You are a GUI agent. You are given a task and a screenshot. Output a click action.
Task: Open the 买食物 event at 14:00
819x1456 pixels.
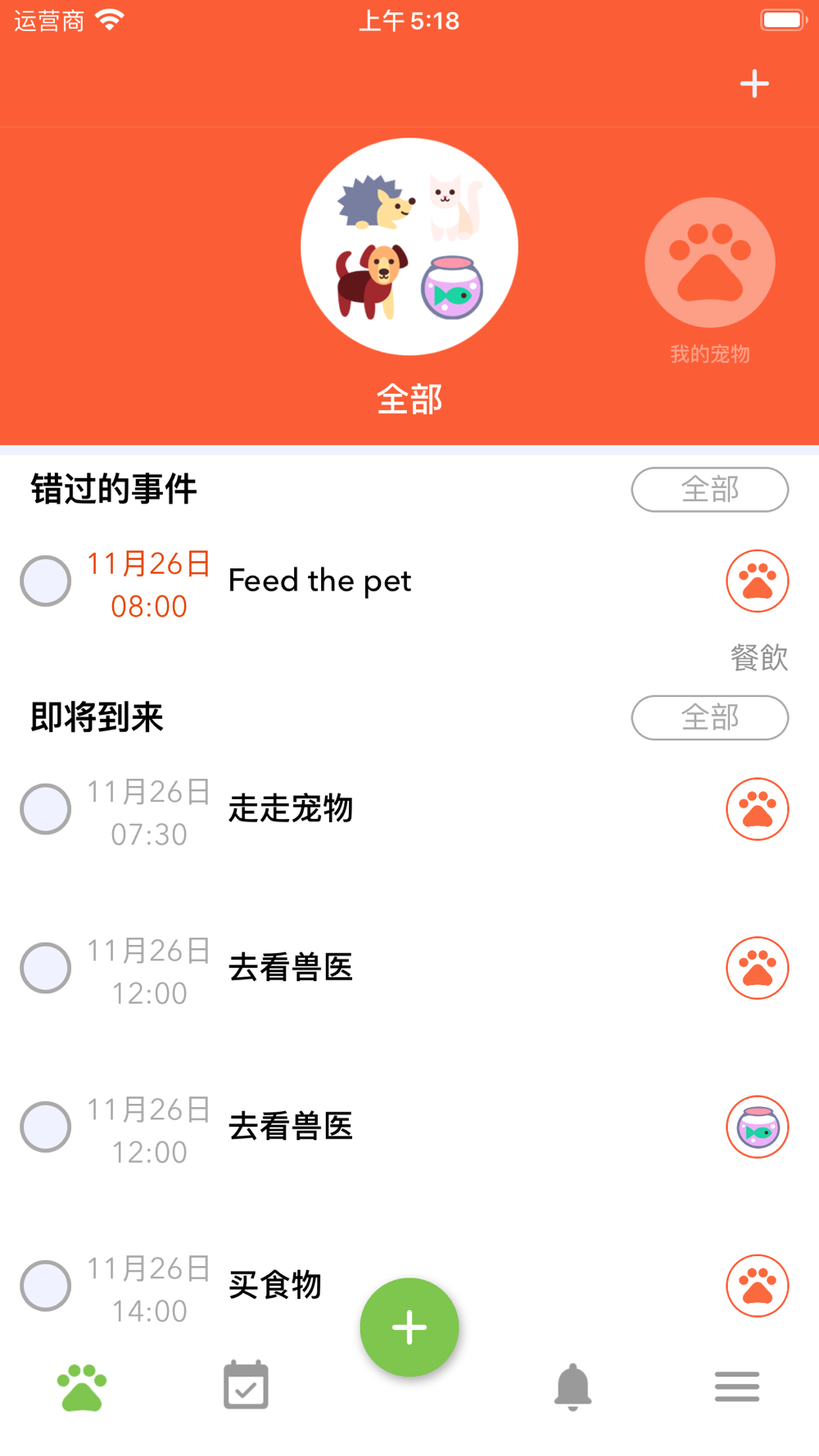point(275,1286)
